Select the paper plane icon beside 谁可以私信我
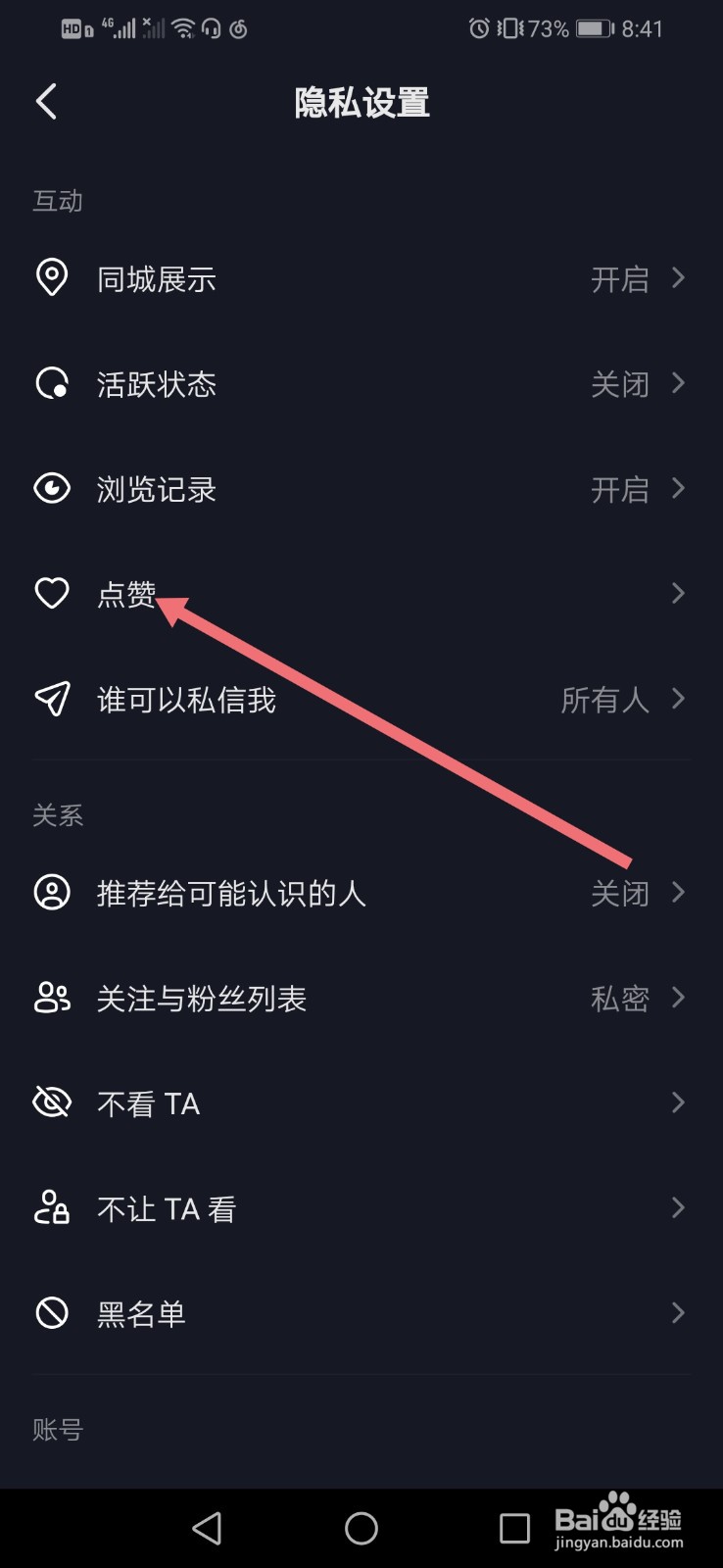 [52, 699]
